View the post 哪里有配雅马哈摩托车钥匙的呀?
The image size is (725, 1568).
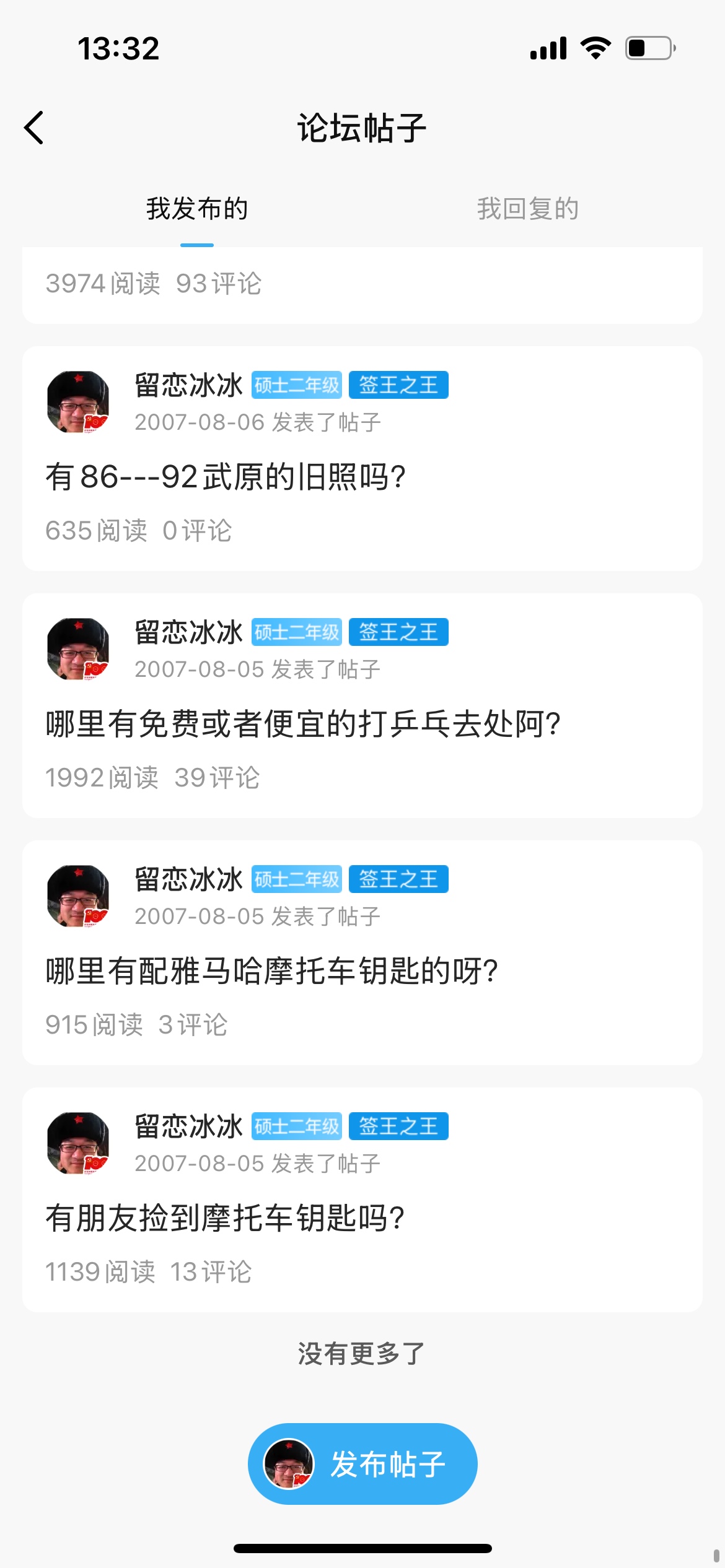click(x=271, y=971)
